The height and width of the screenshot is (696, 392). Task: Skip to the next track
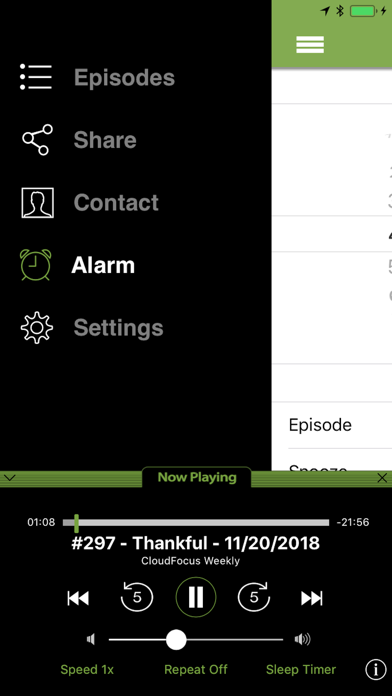312,598
